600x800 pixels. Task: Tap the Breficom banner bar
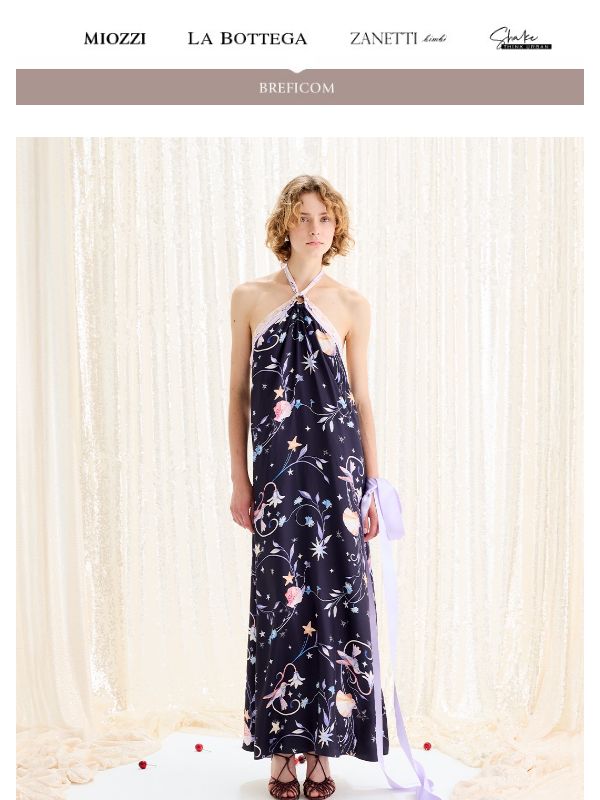point(299,88)
